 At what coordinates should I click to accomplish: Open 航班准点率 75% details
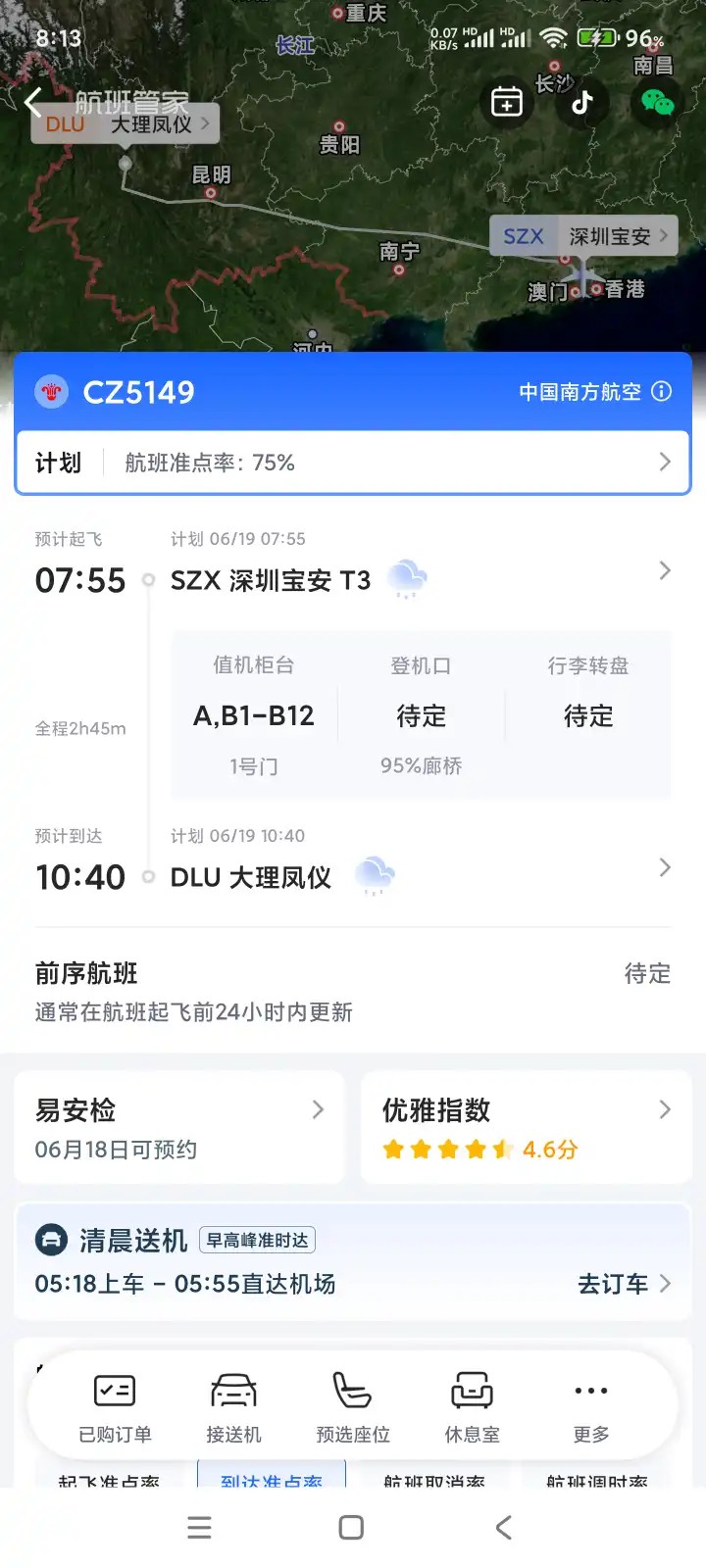353,463
